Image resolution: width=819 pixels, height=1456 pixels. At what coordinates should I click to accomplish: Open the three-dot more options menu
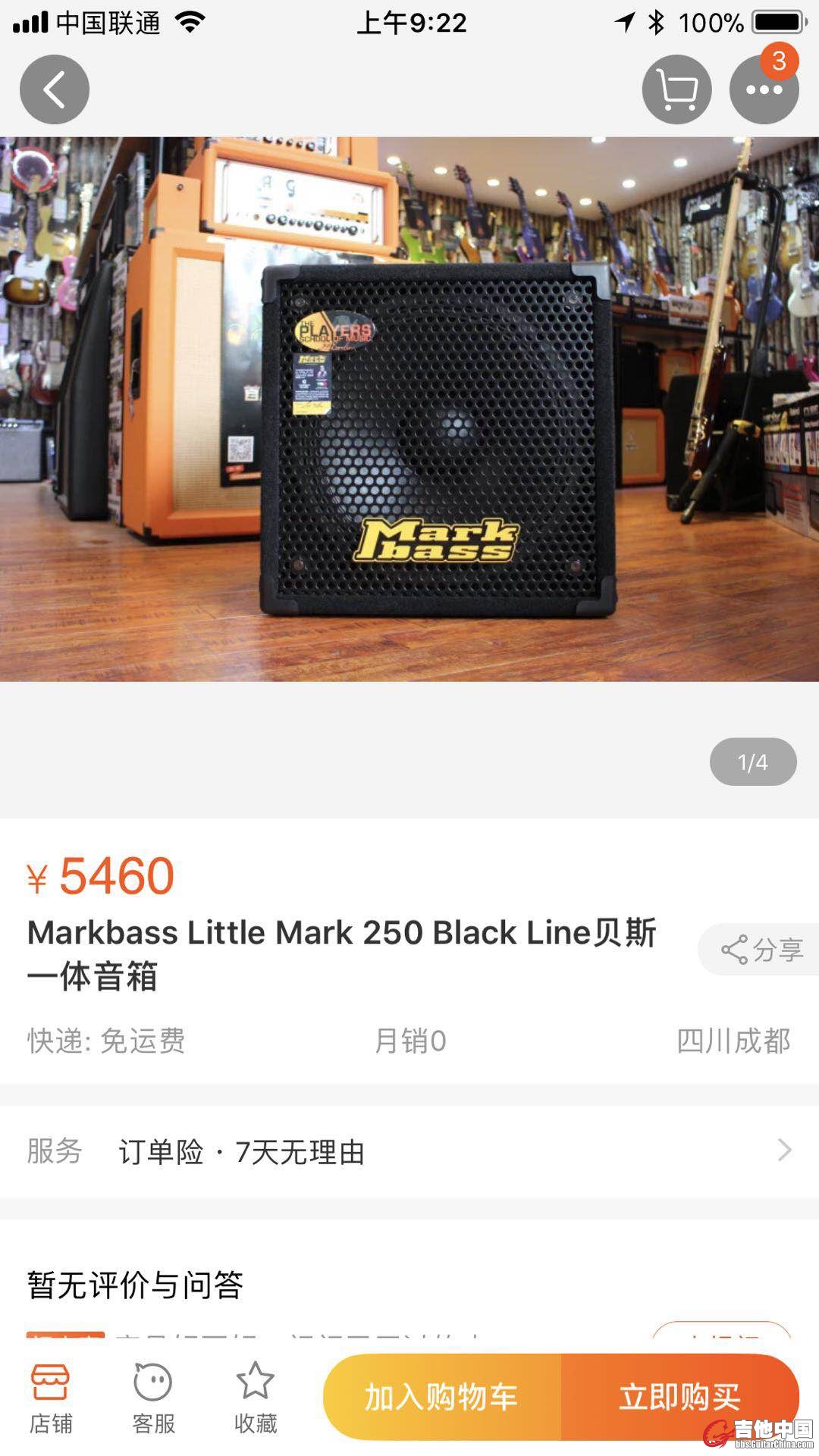[x=764, y=89]
